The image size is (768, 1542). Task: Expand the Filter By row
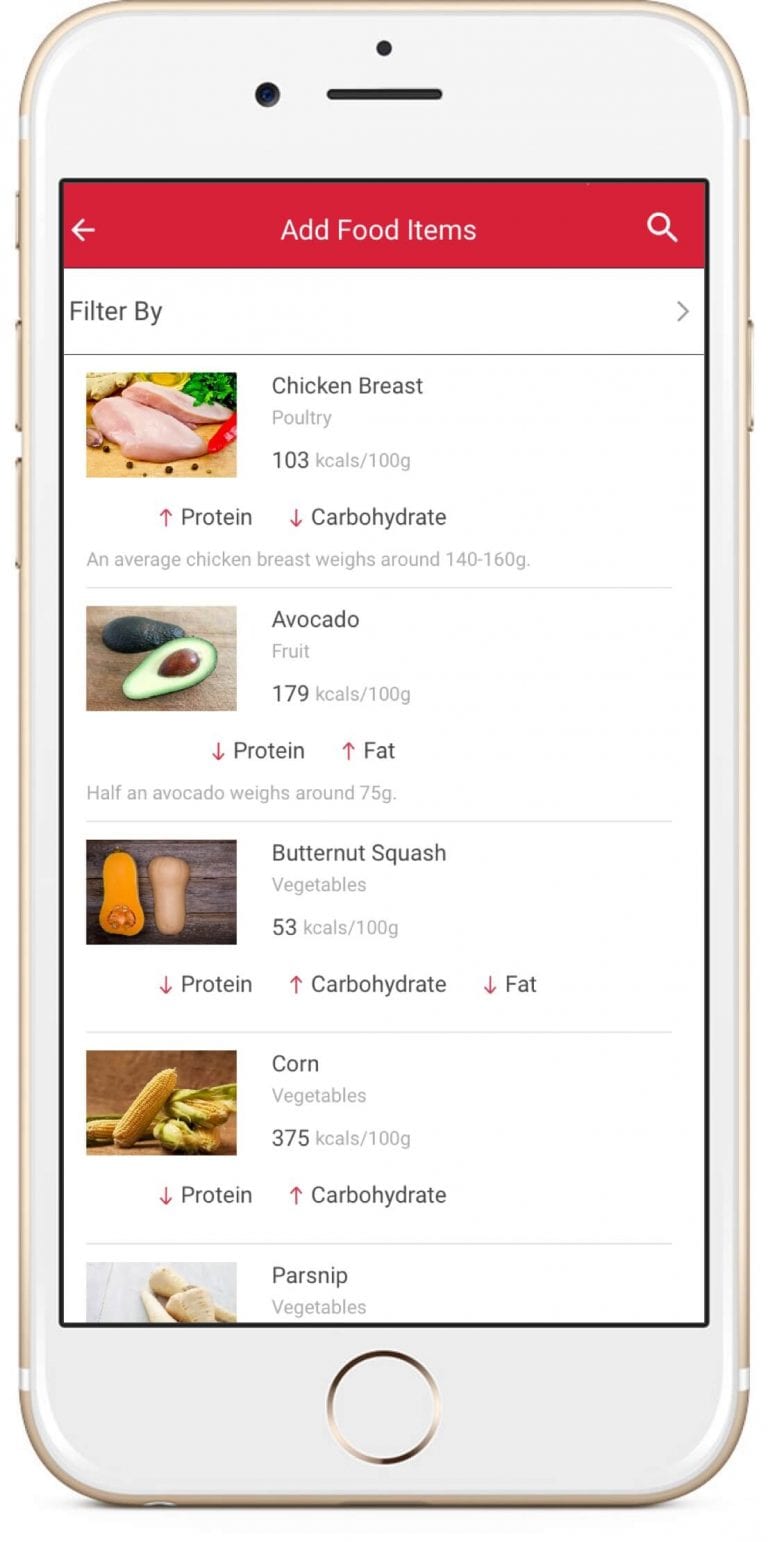[383, 311]
